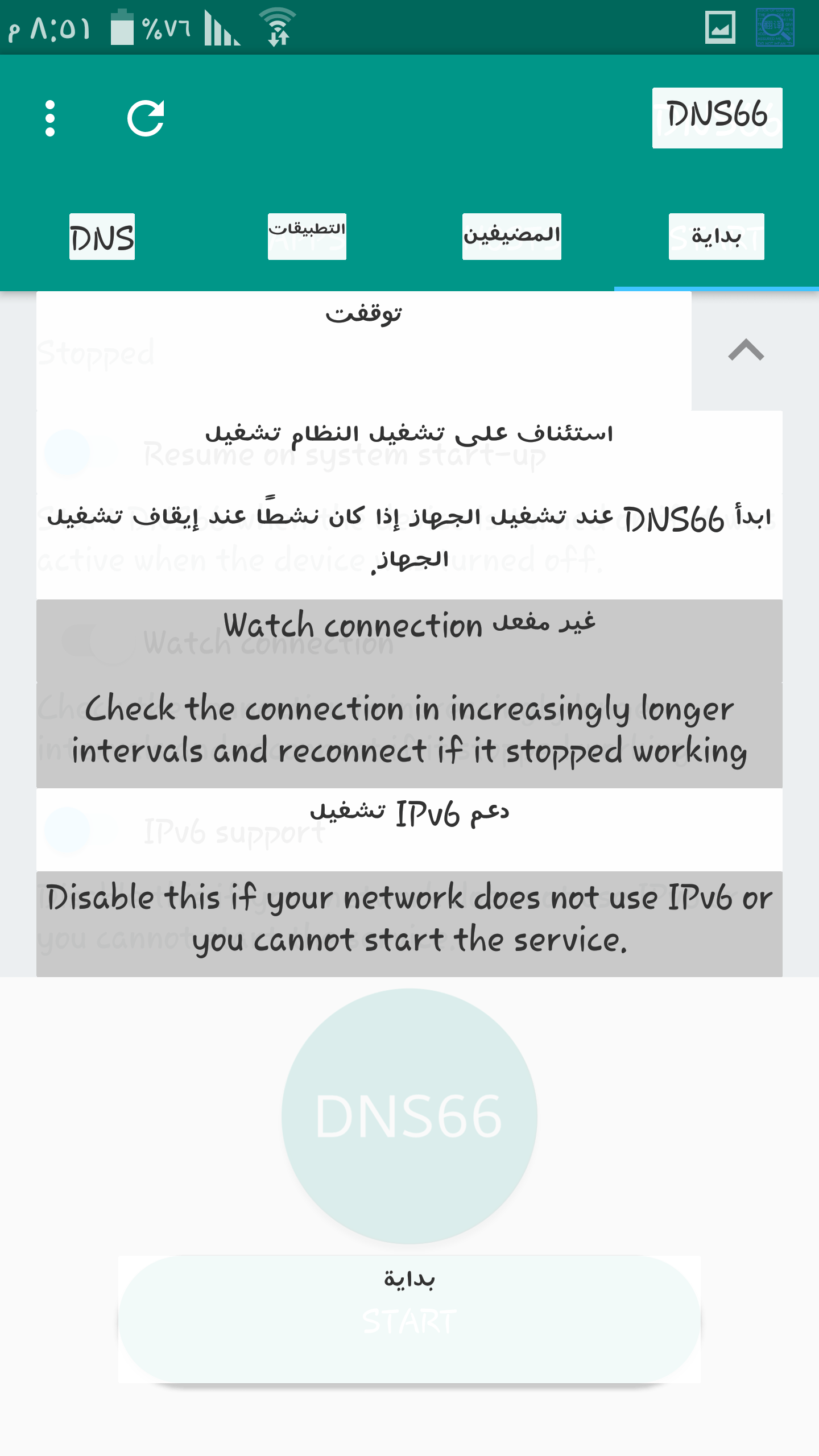Viewport: 819px width, 1456px height.
Task: Toggle the Watch connection switch
Action: pyautogui.click(x=98, y=643)
